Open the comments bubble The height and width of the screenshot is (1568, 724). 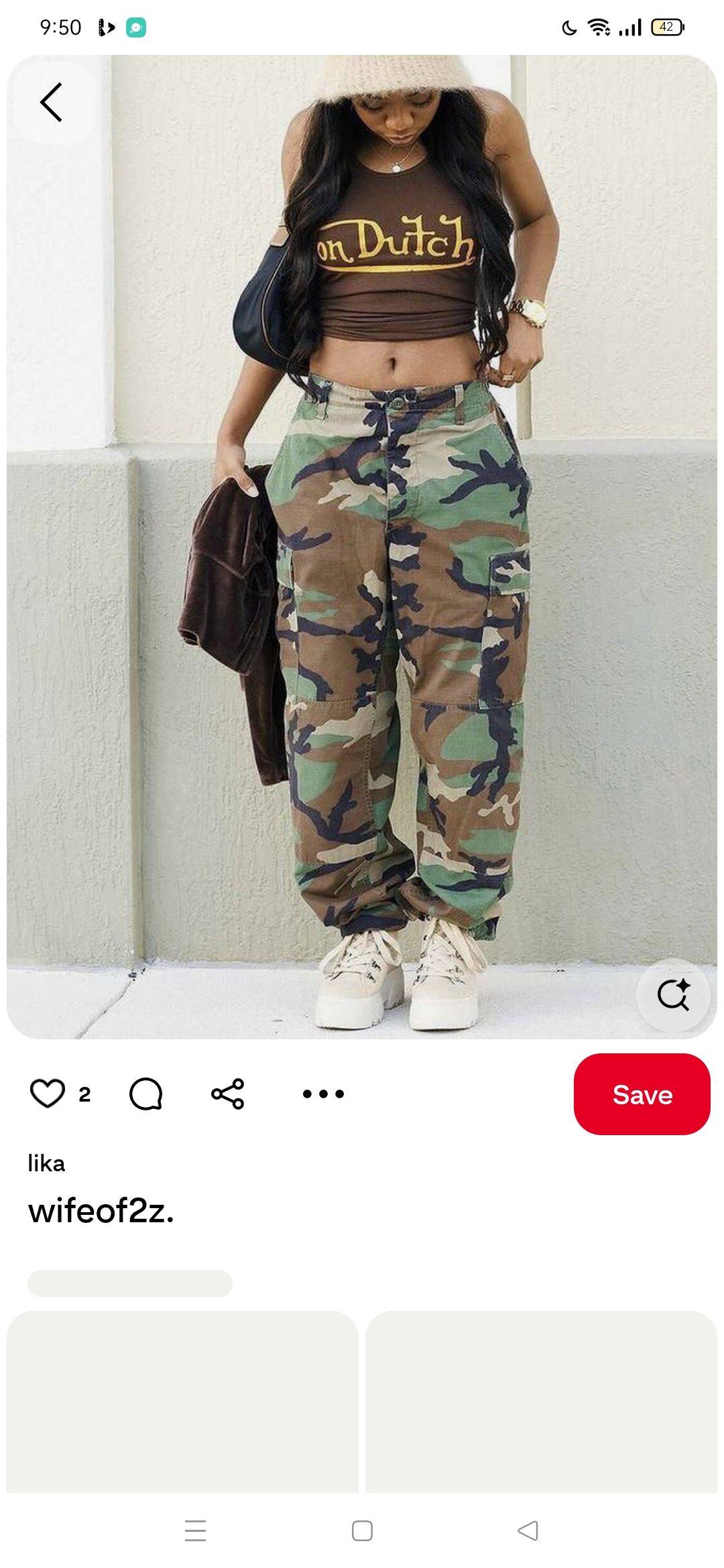(x=145, y=1094)
